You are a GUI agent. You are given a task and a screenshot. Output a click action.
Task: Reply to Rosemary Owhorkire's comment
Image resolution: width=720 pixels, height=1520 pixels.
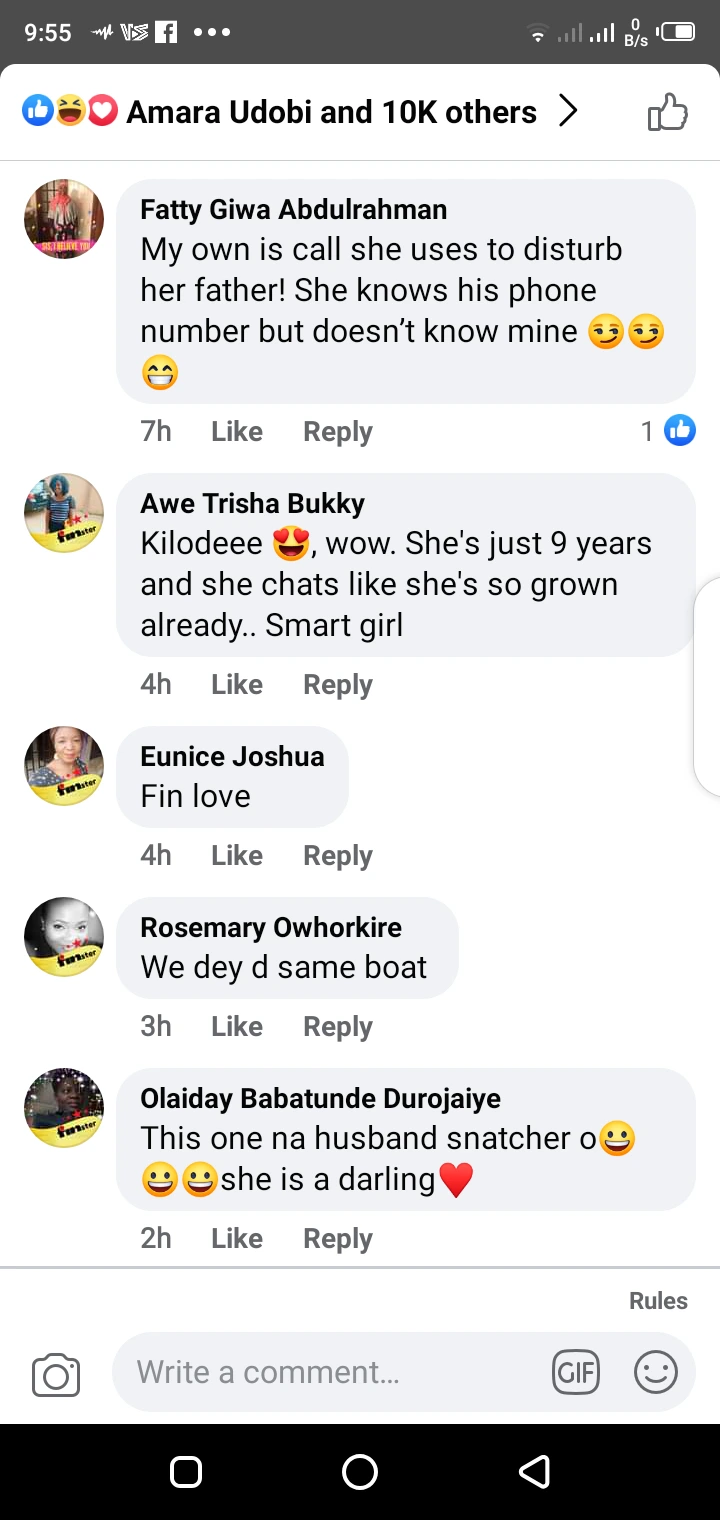point(337,1027)
